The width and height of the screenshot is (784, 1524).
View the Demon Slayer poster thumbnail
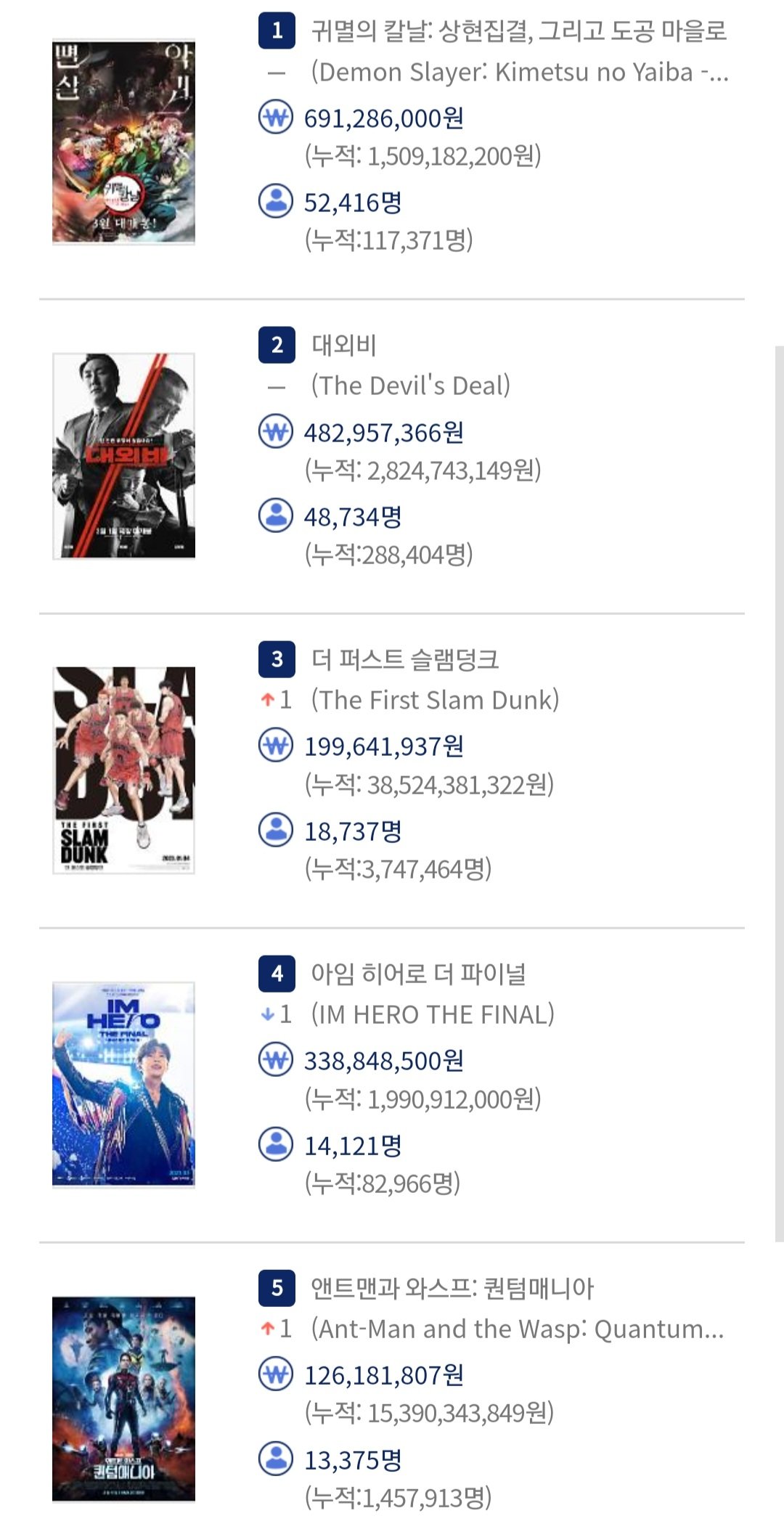123,142
